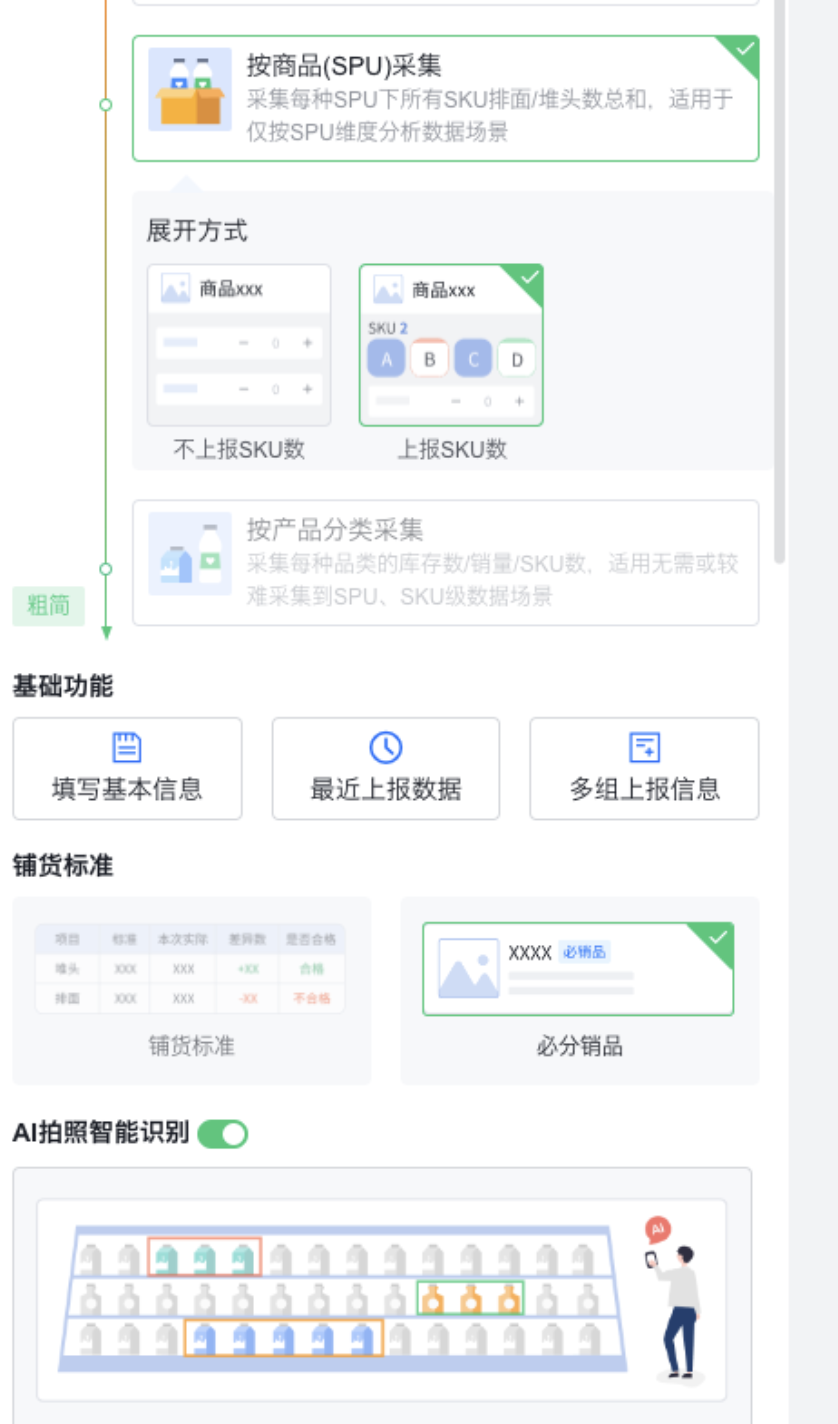838x1424 pixels.
Task: Select 按商品(SPU)采集 collection option
Action: tap(445, 99)
